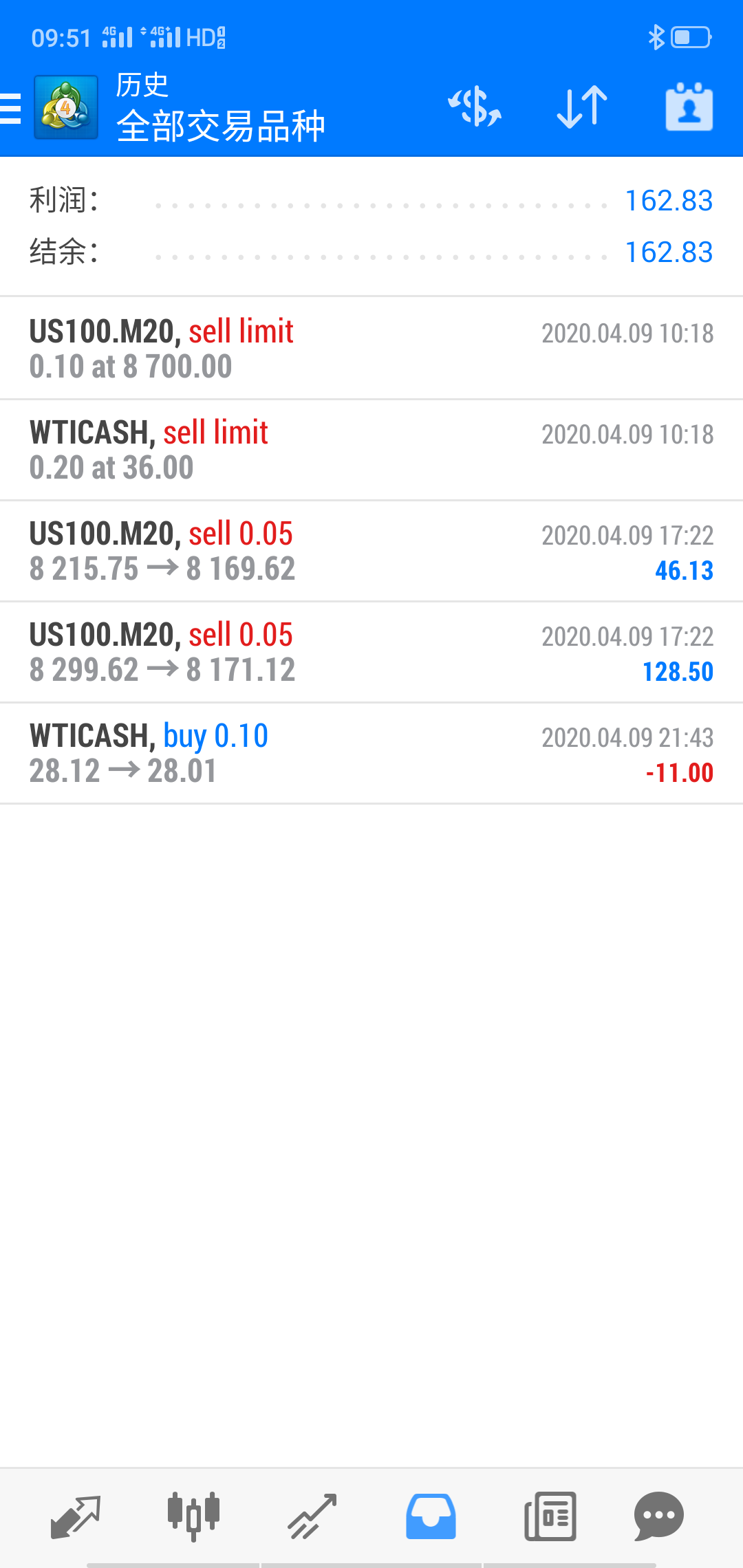Open the calendar date range picker

(689, 107)
